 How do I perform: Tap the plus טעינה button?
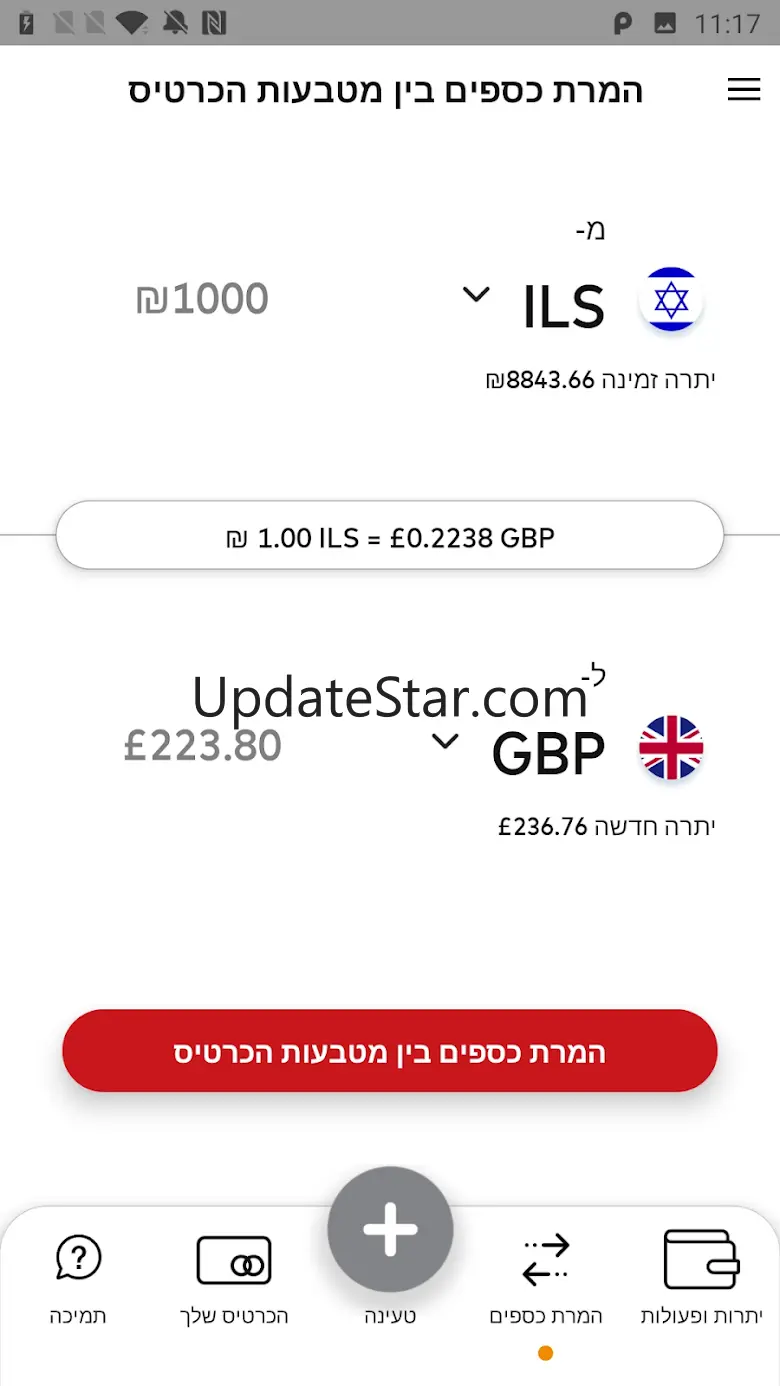(x=390, y=1230)
